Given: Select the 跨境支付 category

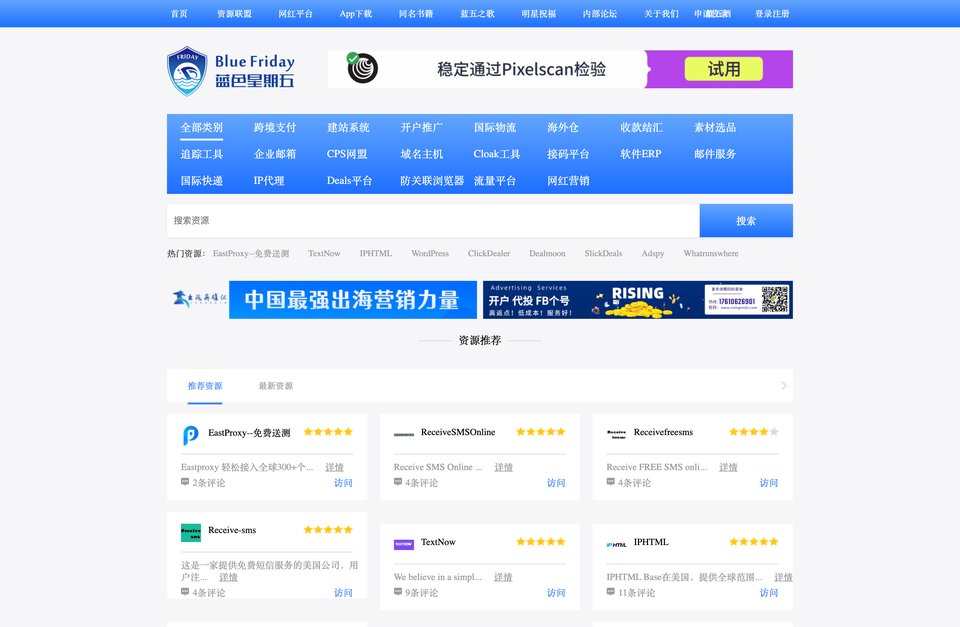Looking at the screenshot, I should tap(275, 127).
